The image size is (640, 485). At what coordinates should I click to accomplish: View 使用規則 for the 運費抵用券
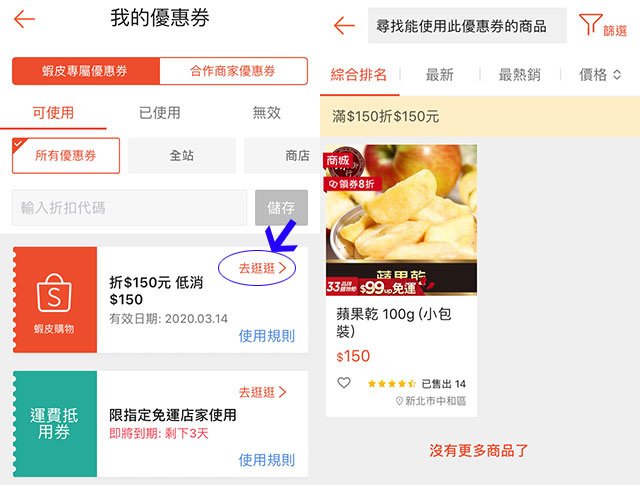(266, 460)
